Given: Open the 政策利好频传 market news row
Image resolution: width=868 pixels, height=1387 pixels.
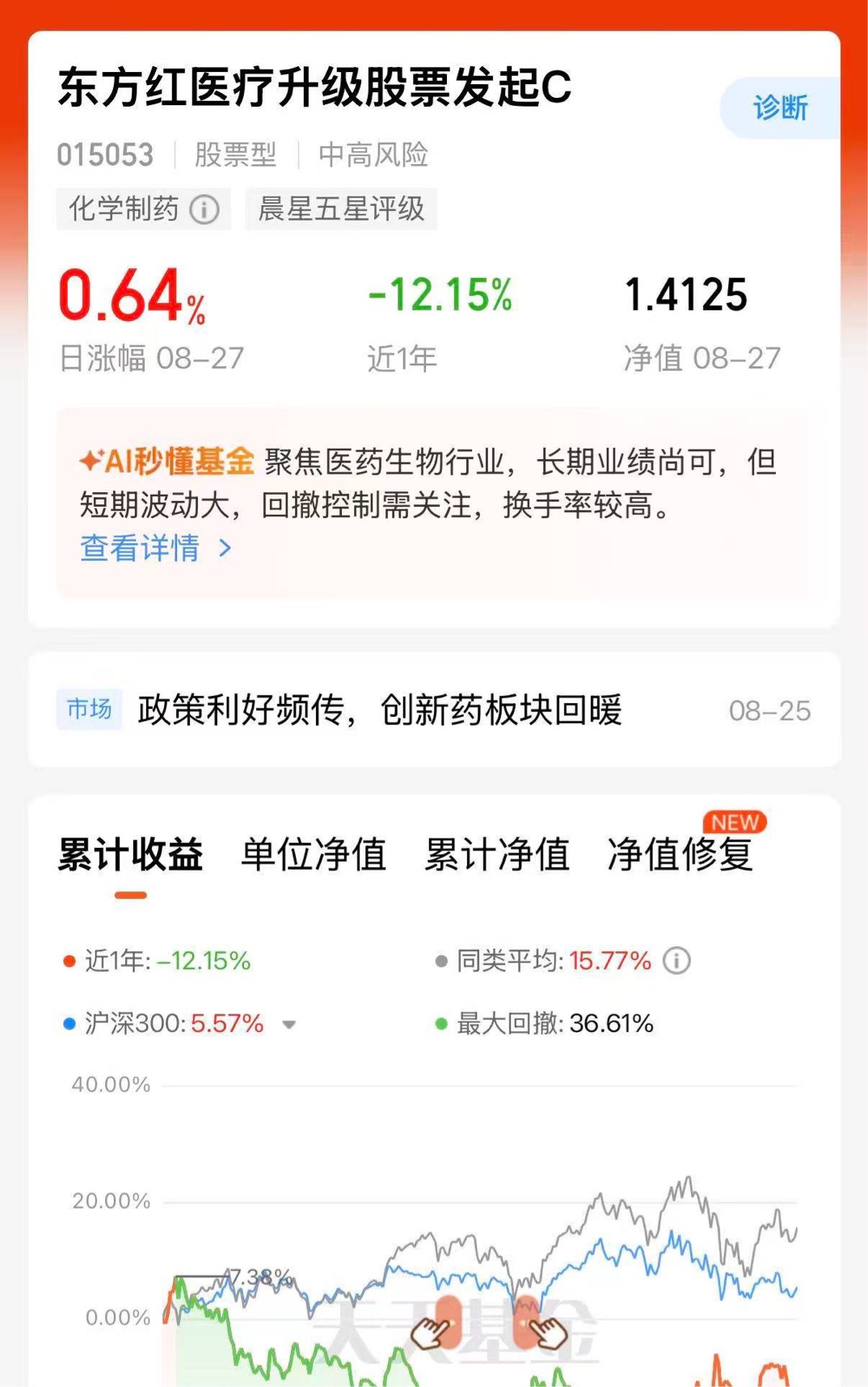Looking at the screenshot, I should point(434,710).
